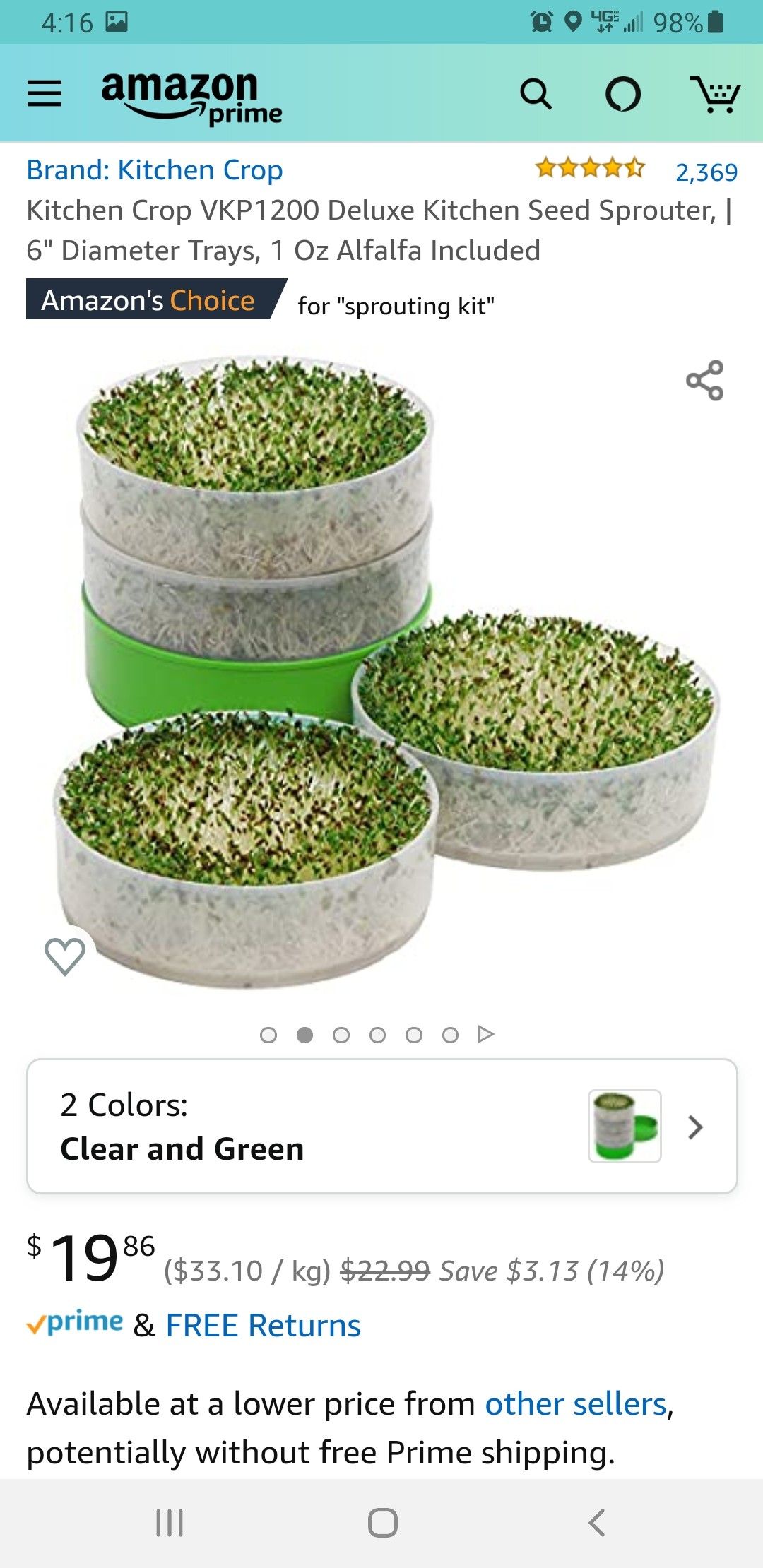Show recent apps

(x=170, y=1523)
